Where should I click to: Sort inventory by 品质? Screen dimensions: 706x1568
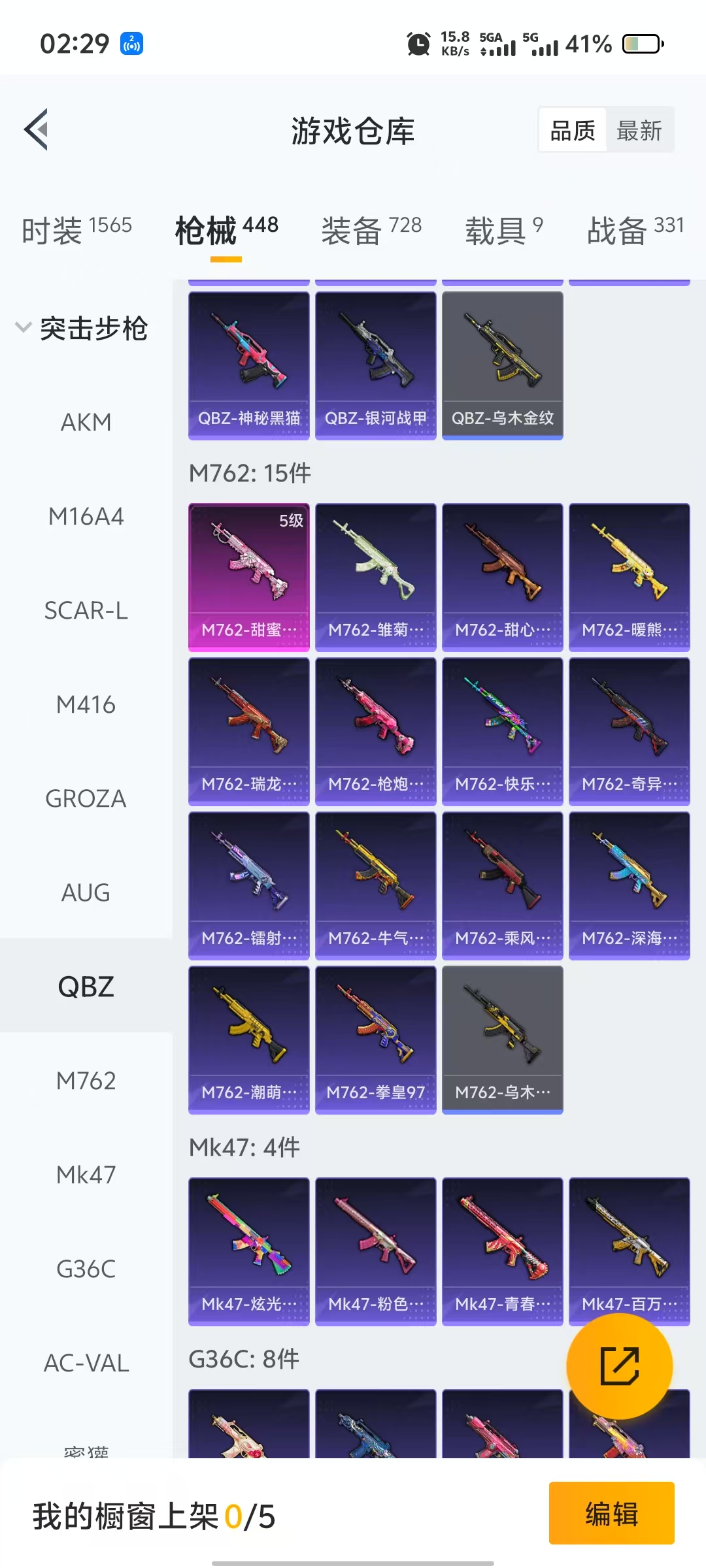click(x=573, y=131)
